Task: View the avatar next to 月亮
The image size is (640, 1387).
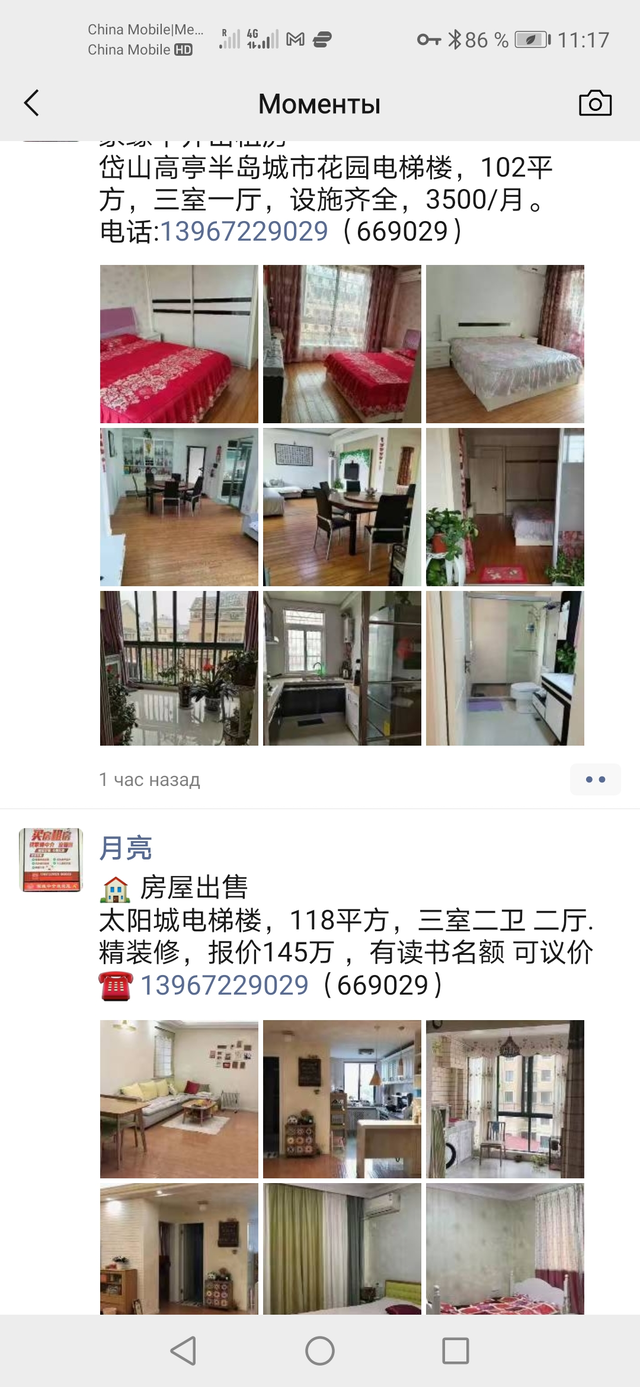Action: (50, 860)
